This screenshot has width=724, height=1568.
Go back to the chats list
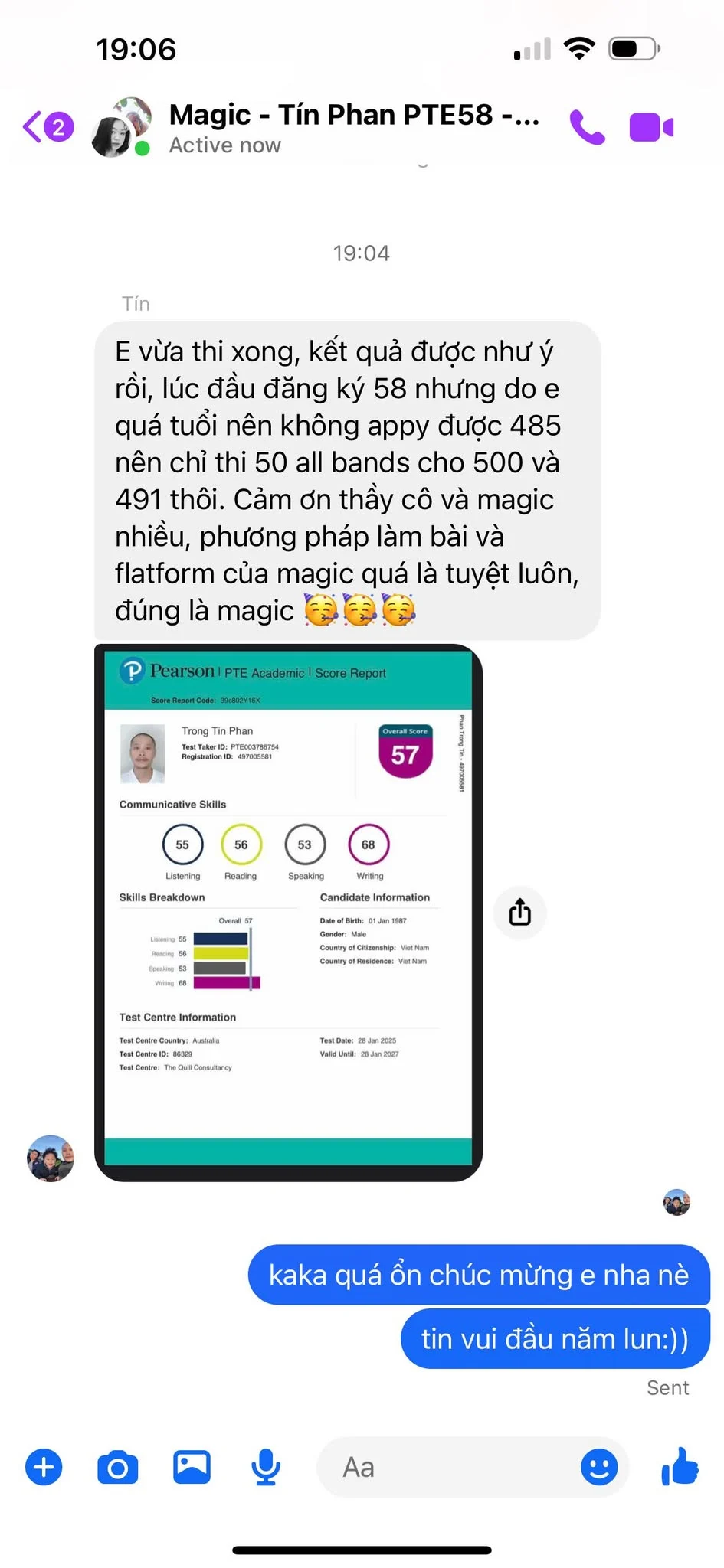[x=48, y=127]
